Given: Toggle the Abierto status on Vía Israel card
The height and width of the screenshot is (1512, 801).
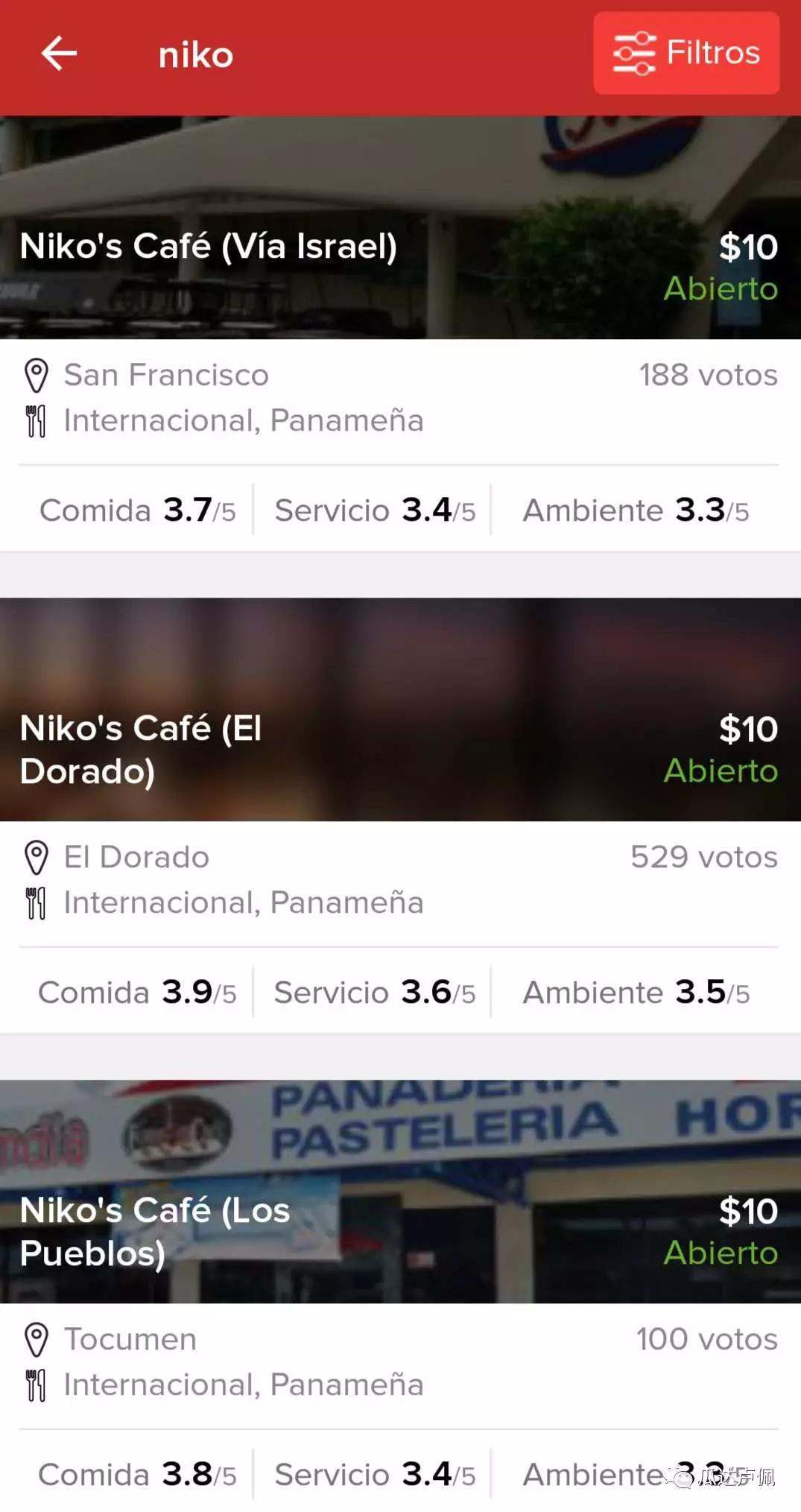Looking at the screenshot, I should [x=718, y=289].
